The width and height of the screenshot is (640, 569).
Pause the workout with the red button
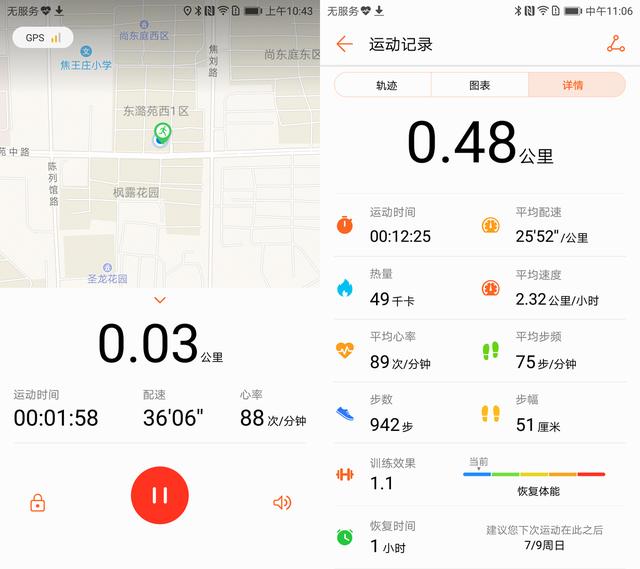click(160, 495)
